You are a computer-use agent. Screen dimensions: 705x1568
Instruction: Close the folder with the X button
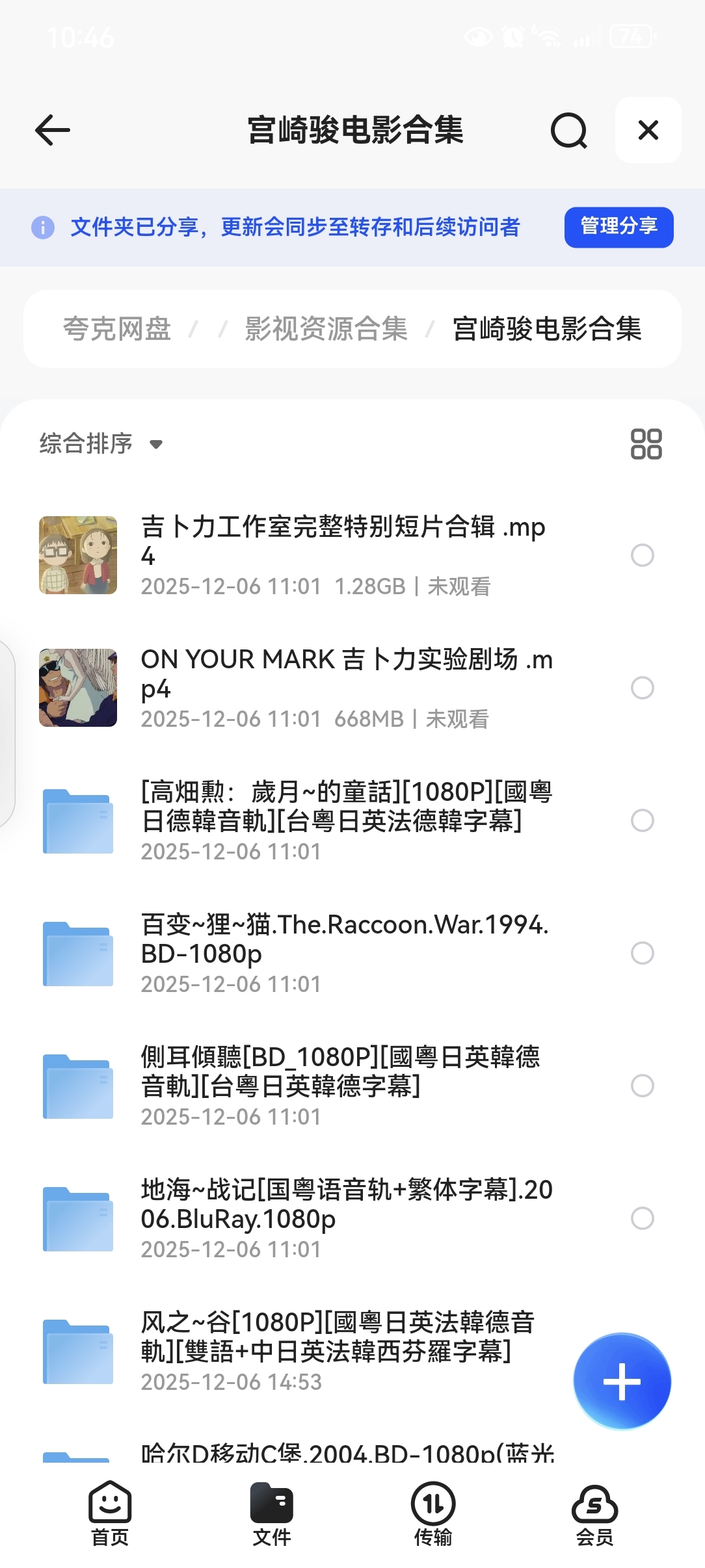coord(648,130)
